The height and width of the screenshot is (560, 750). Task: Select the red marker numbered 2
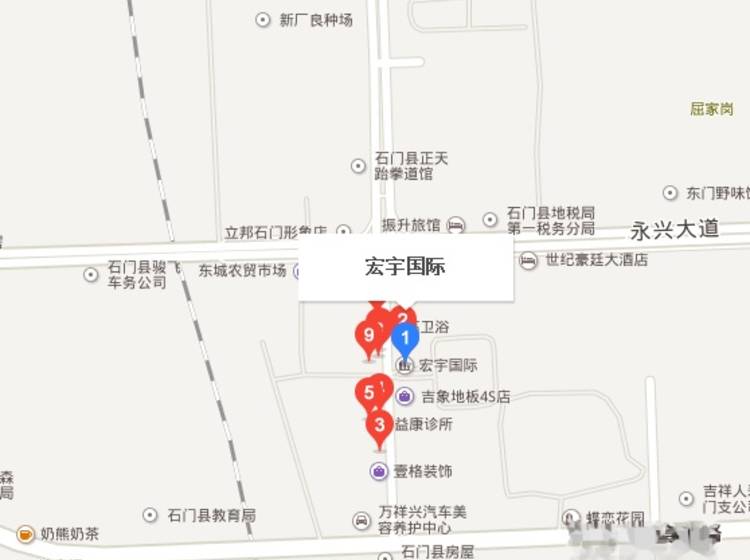pos(402,320)
